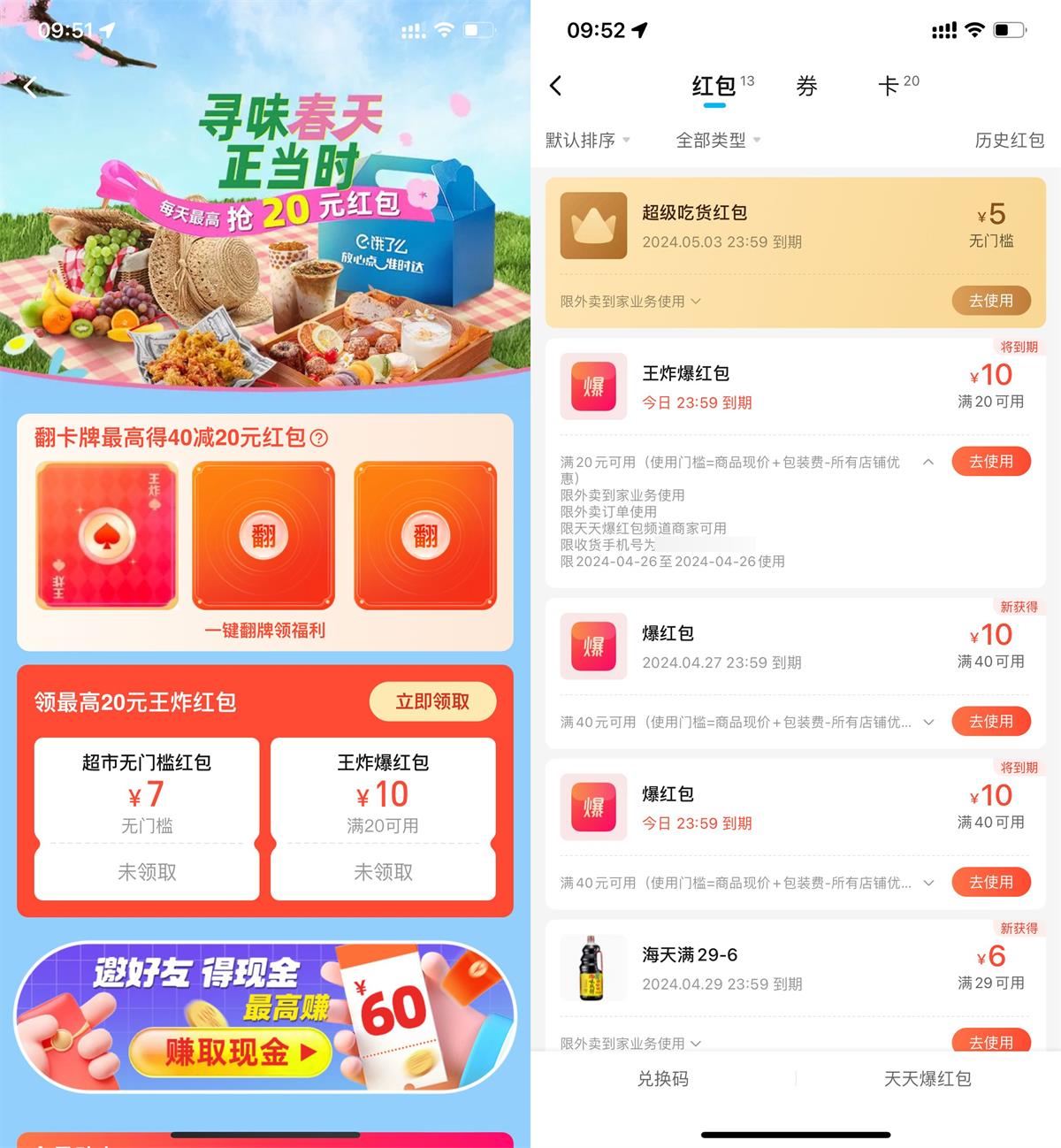This screenshot has height=1148, width=1061.
Task: Go back from the 寻味春天 promotion page
Action: point(30,87)
